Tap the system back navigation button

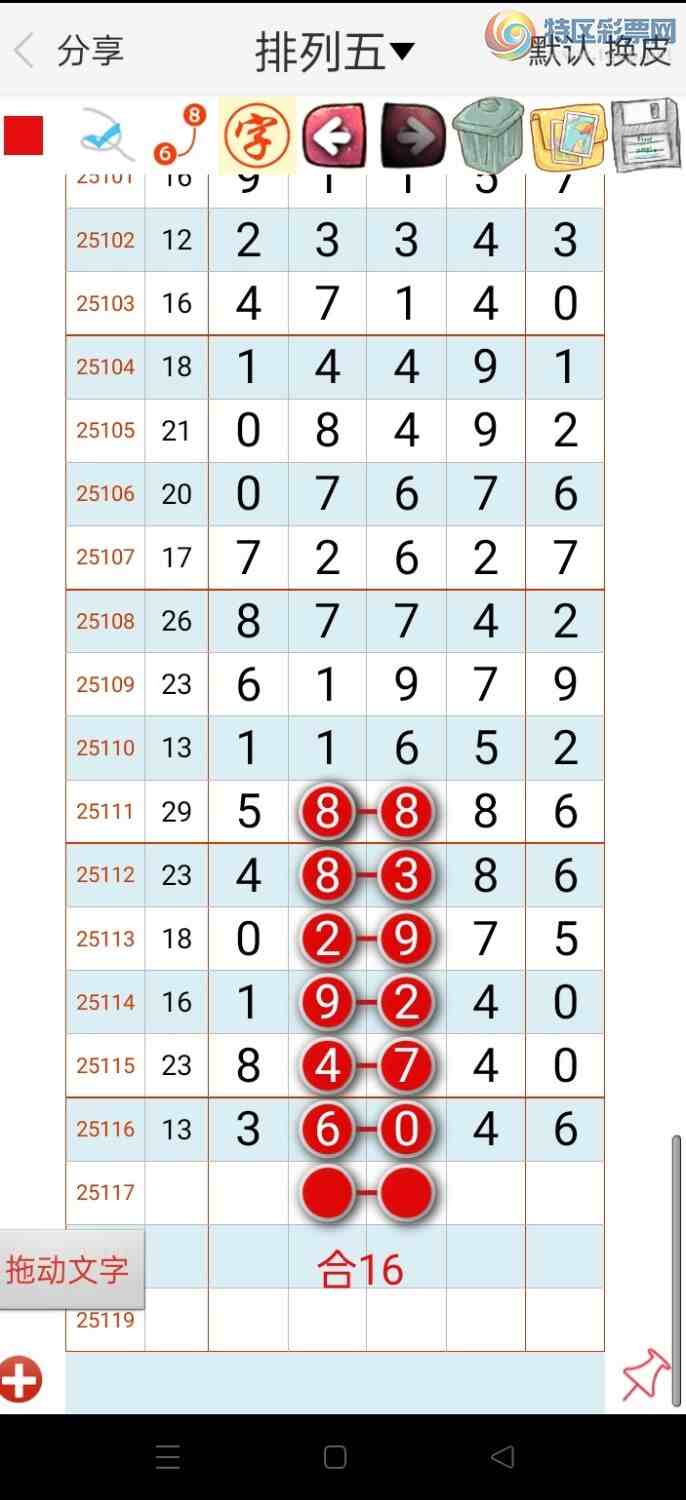click(503, 1457)
